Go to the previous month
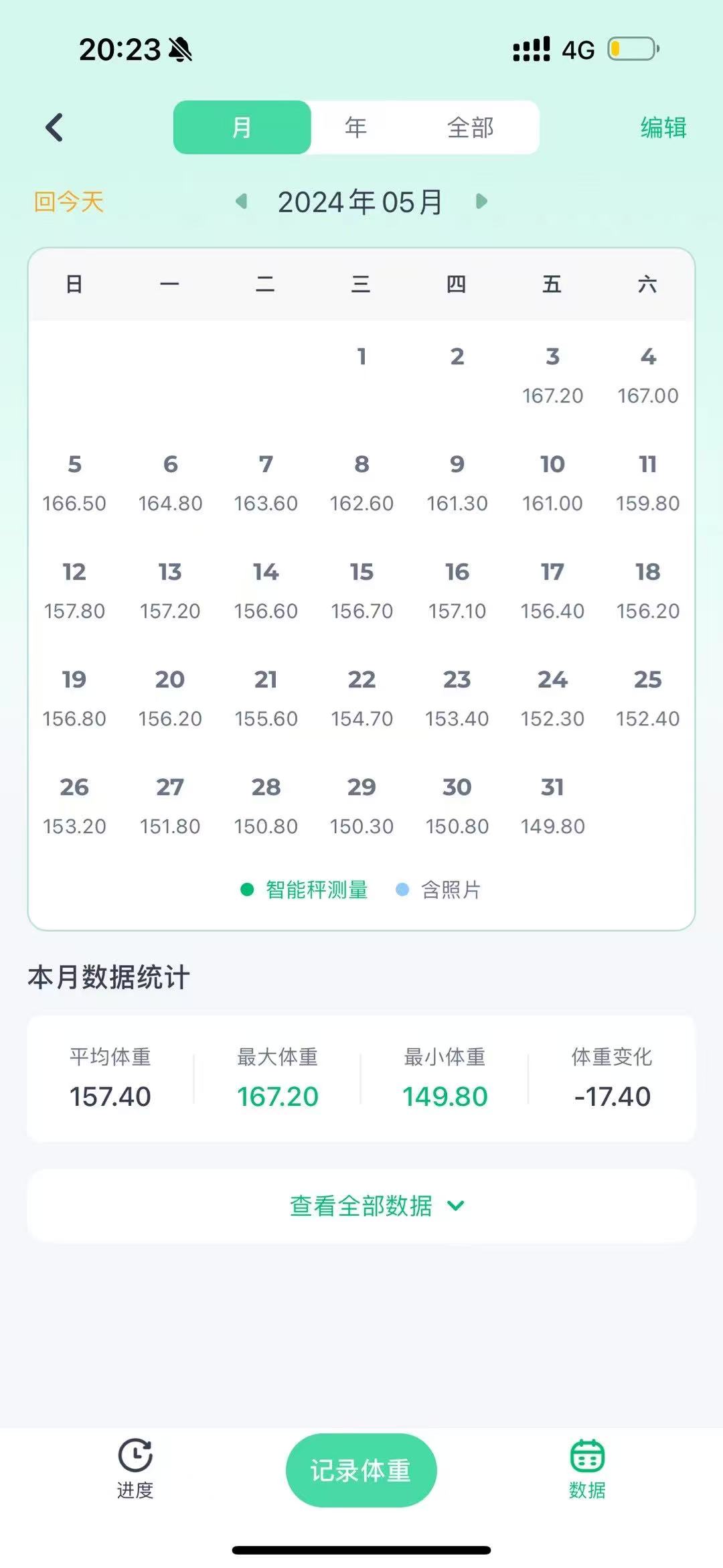This screenshot has width=723, height=1568. [x=242, y=201]
